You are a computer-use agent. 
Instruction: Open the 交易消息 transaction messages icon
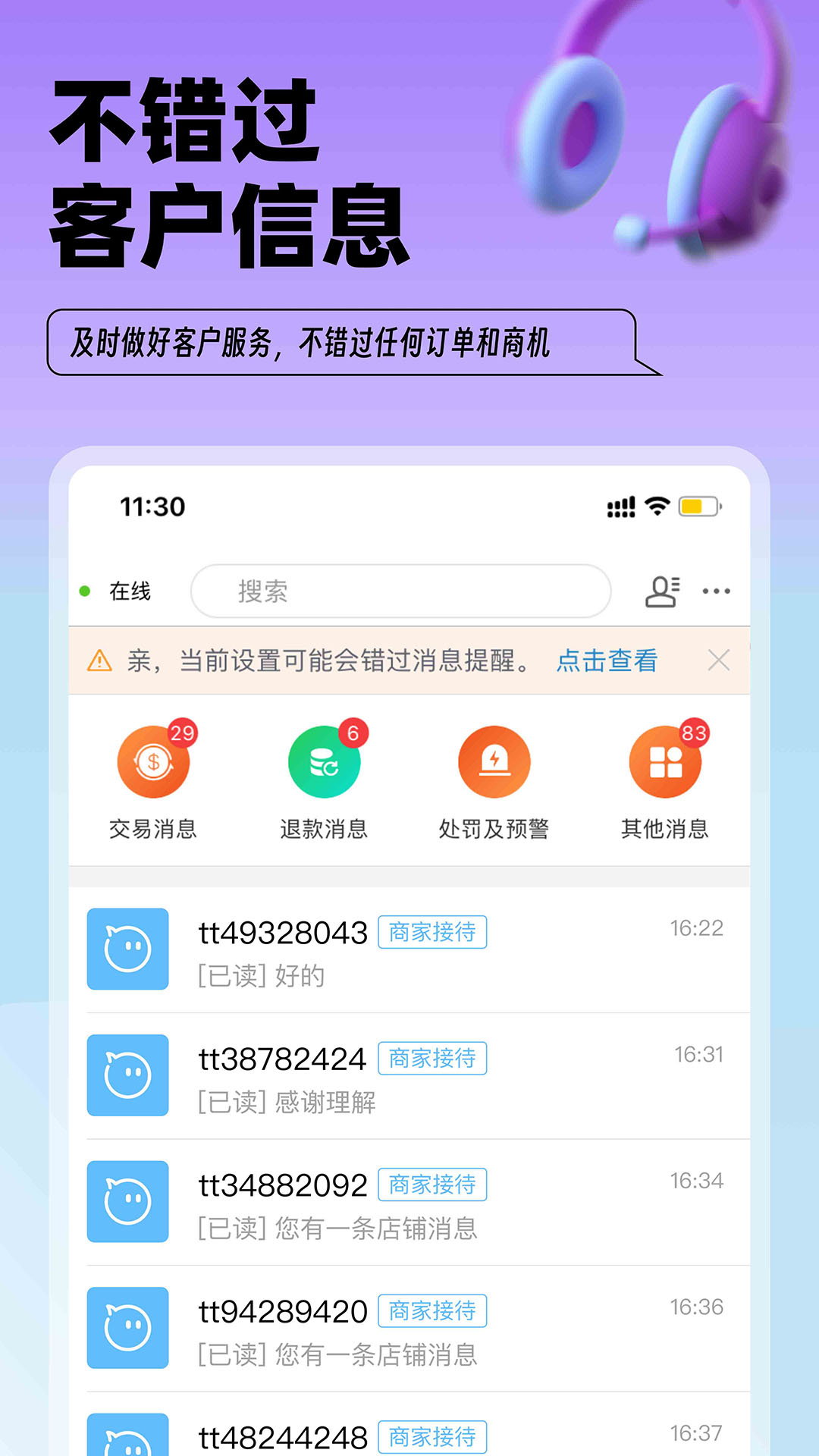pyautogui.click(x=152, y=761)
